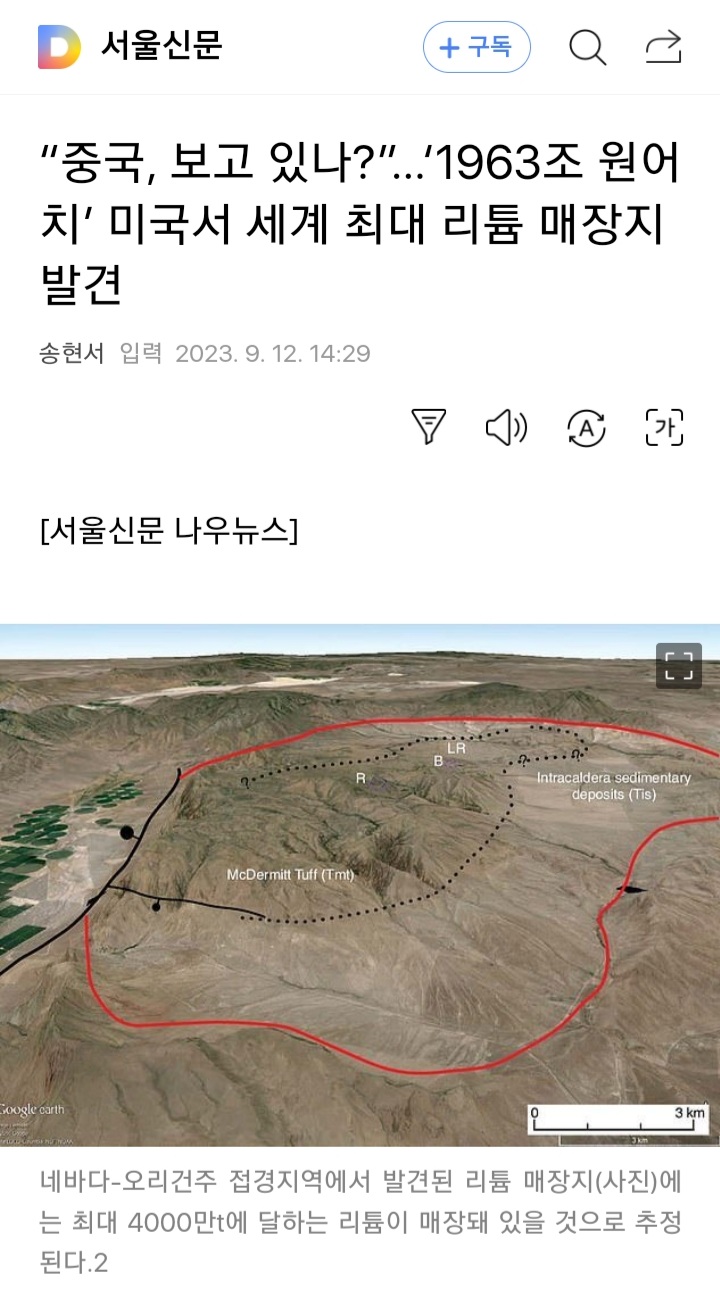Subscribe to 서울신문 with 구독 button
Screen dimensions: 720x1298
(x=476, y=47)
